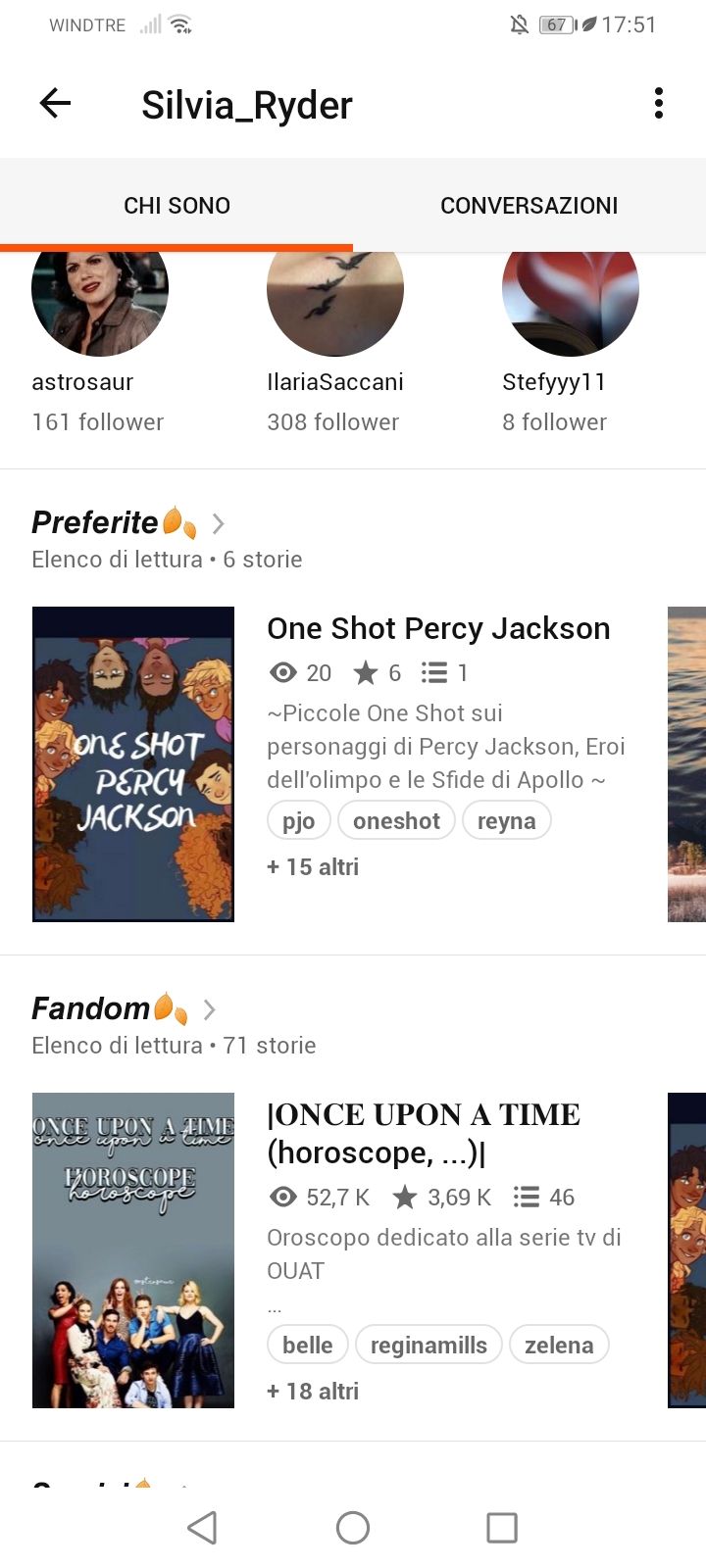
Task: Go to the system home screen
Action: point(353,1527)
